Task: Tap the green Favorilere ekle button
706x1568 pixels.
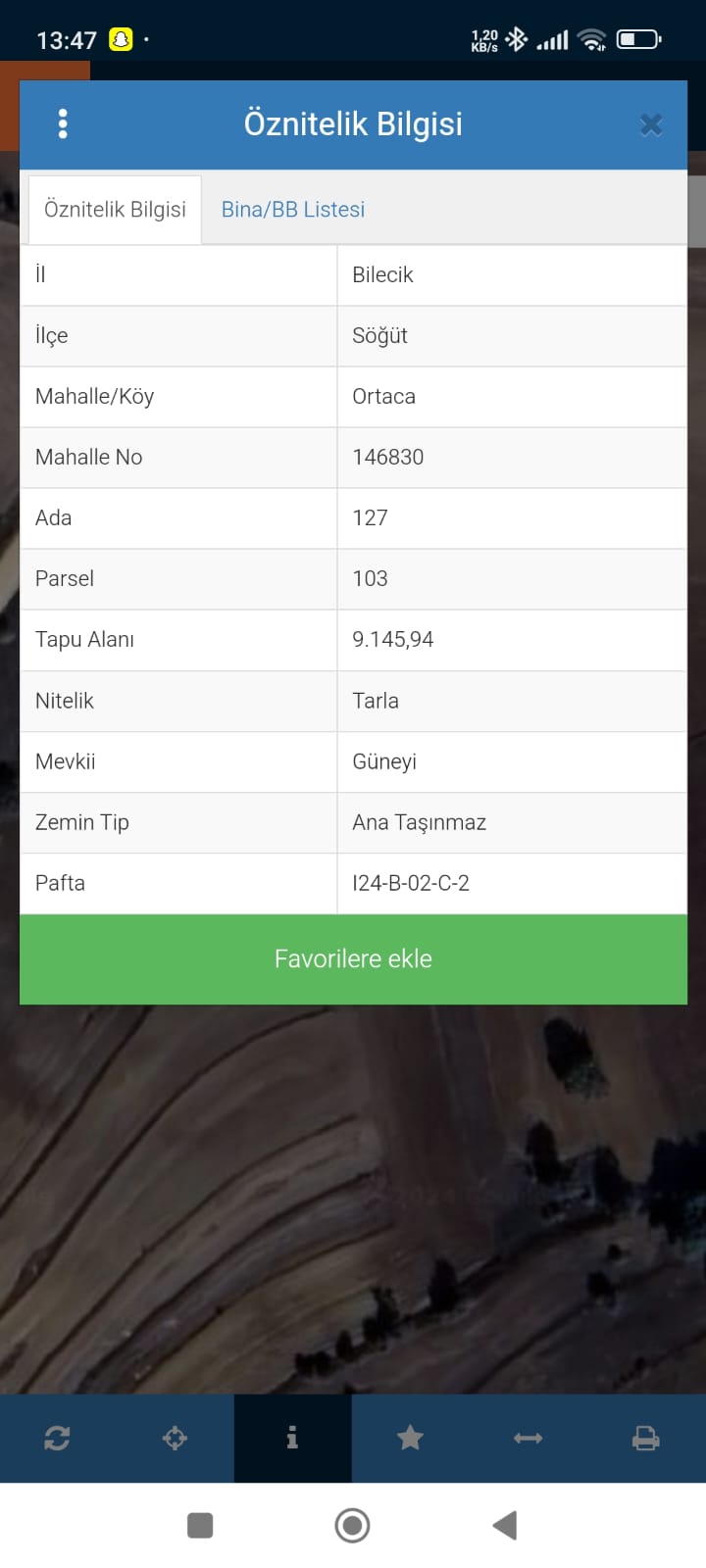Action: pyautogui.click(x=353, y=958)
